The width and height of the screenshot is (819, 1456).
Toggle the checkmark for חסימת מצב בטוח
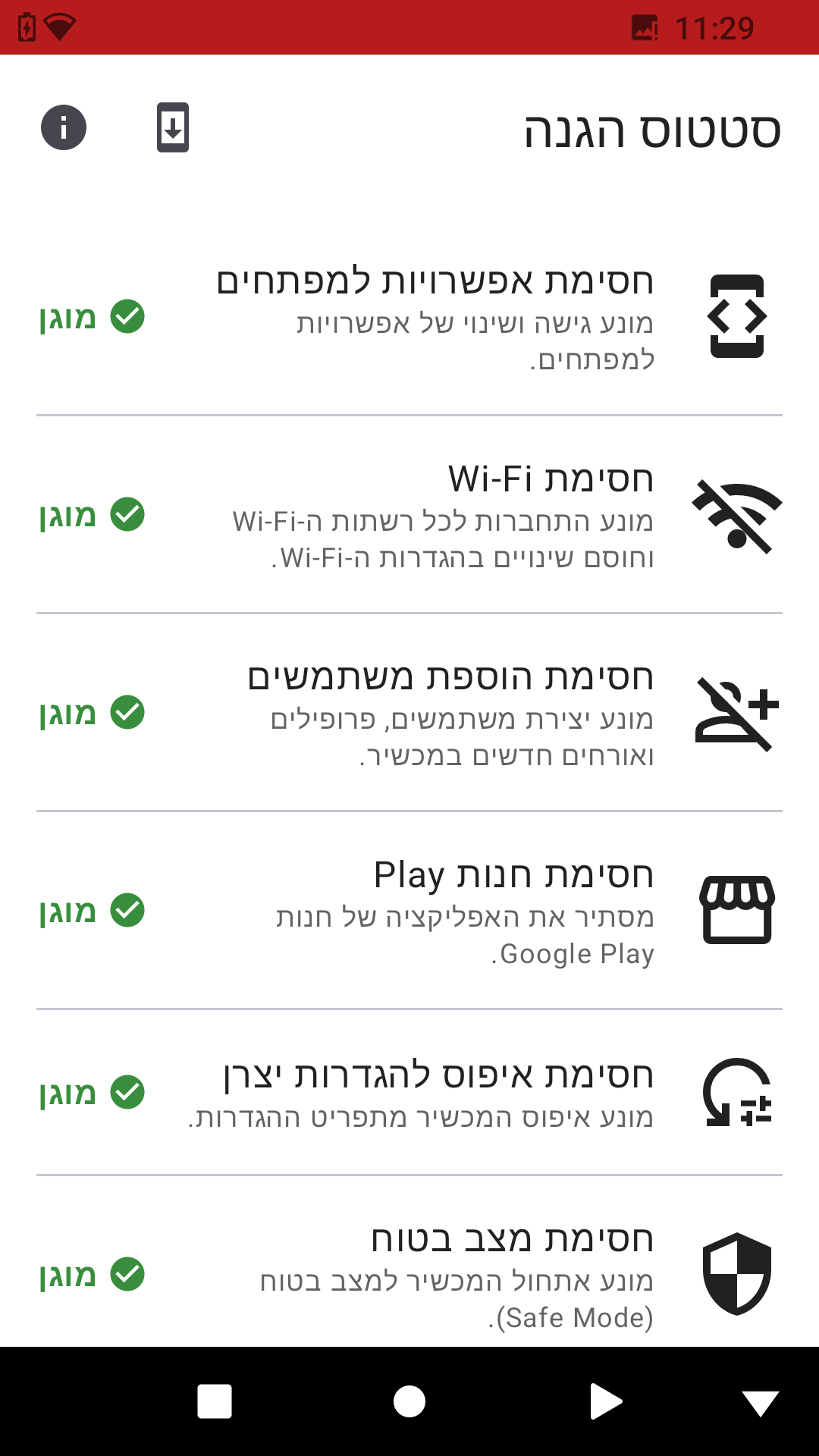click(x=129, y=1272)
